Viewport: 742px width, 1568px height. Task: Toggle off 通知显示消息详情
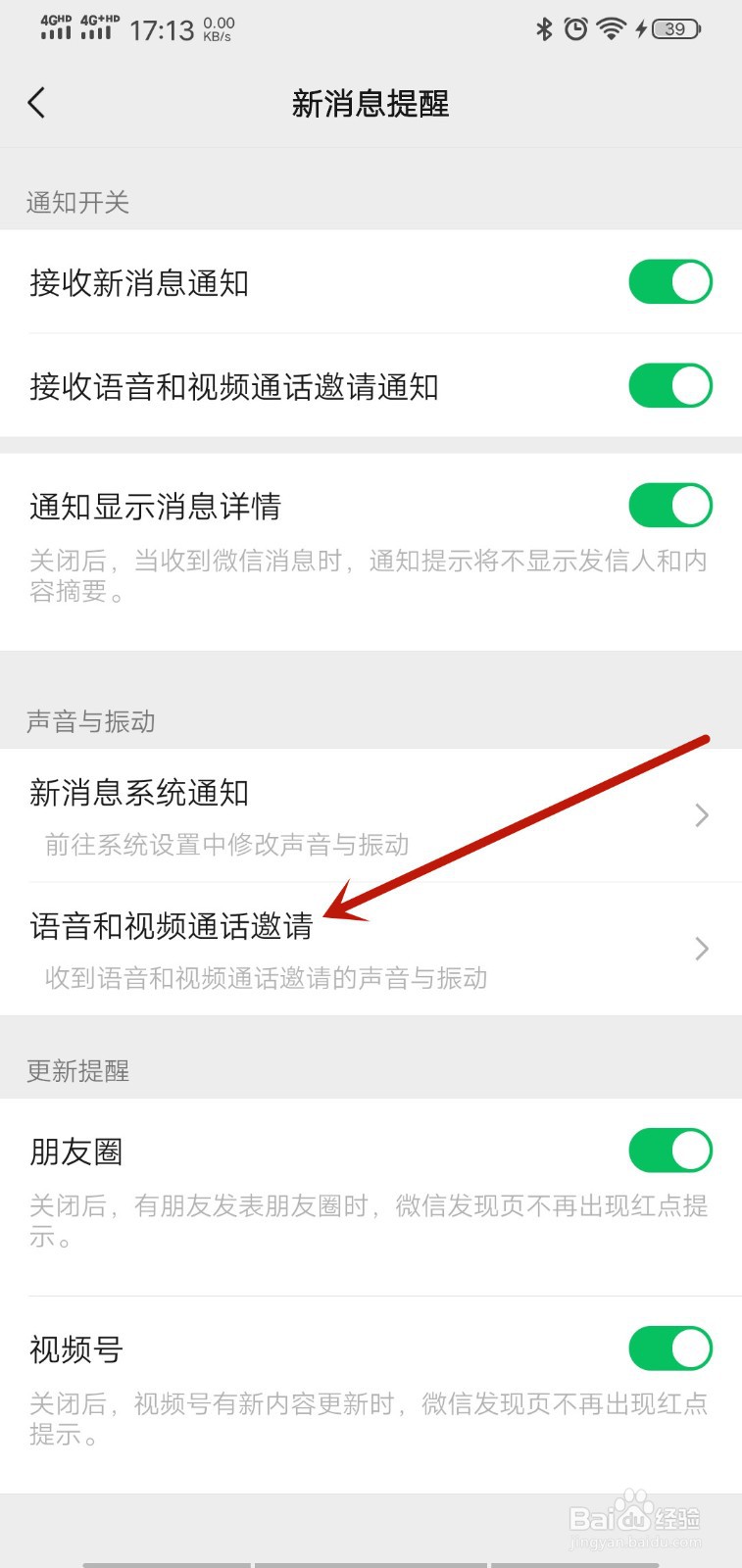point(670,505)
